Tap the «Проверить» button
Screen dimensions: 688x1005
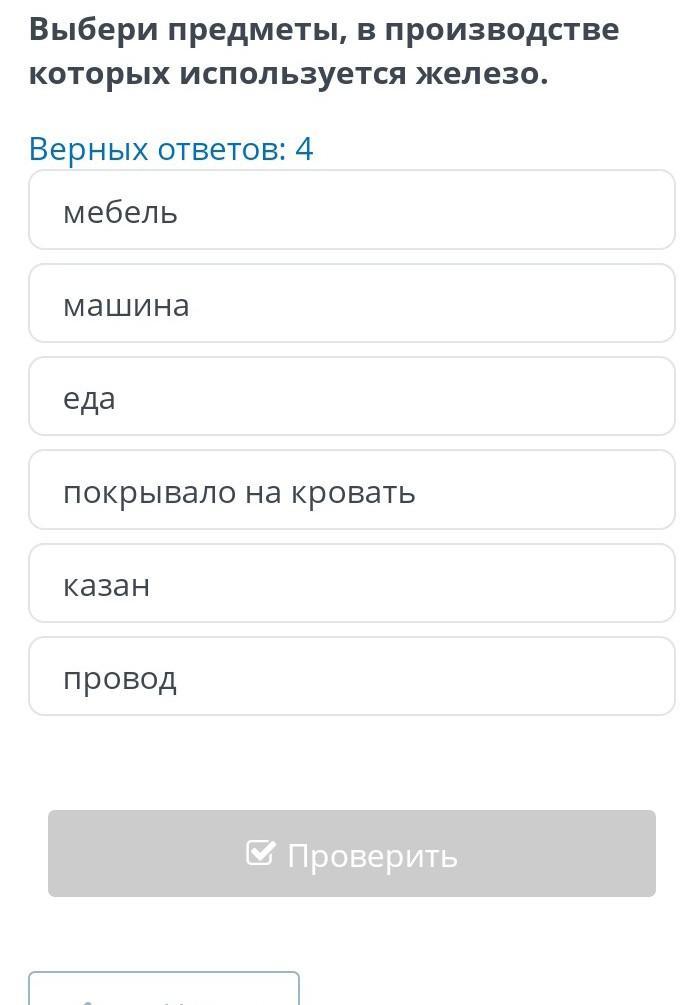[351, 853]
